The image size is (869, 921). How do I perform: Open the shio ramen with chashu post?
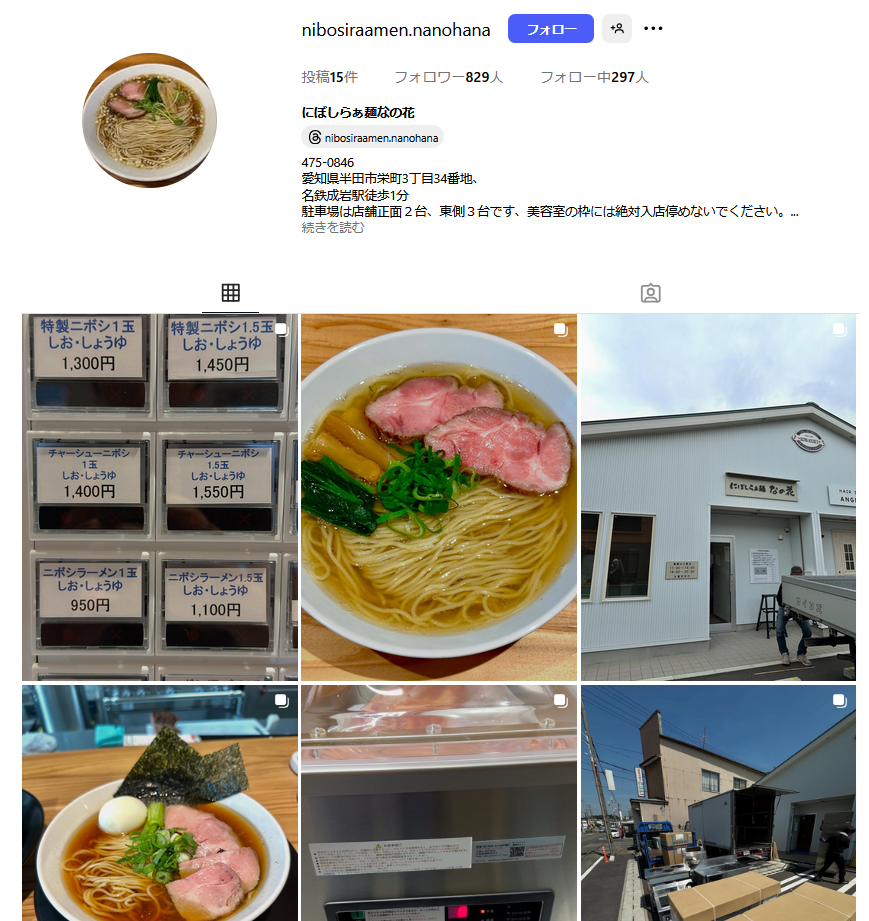pyautogui.click(x=439, y=497)
